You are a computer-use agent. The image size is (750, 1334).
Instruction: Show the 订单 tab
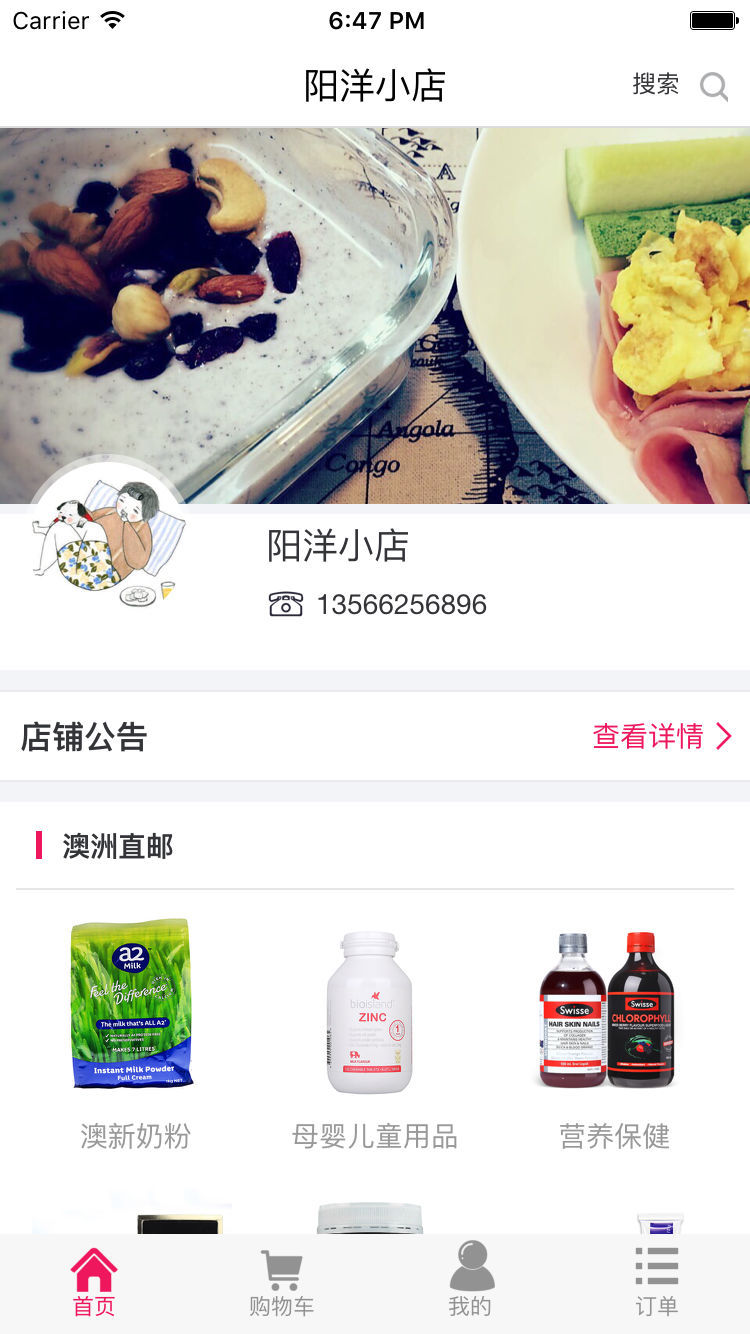657,1282
